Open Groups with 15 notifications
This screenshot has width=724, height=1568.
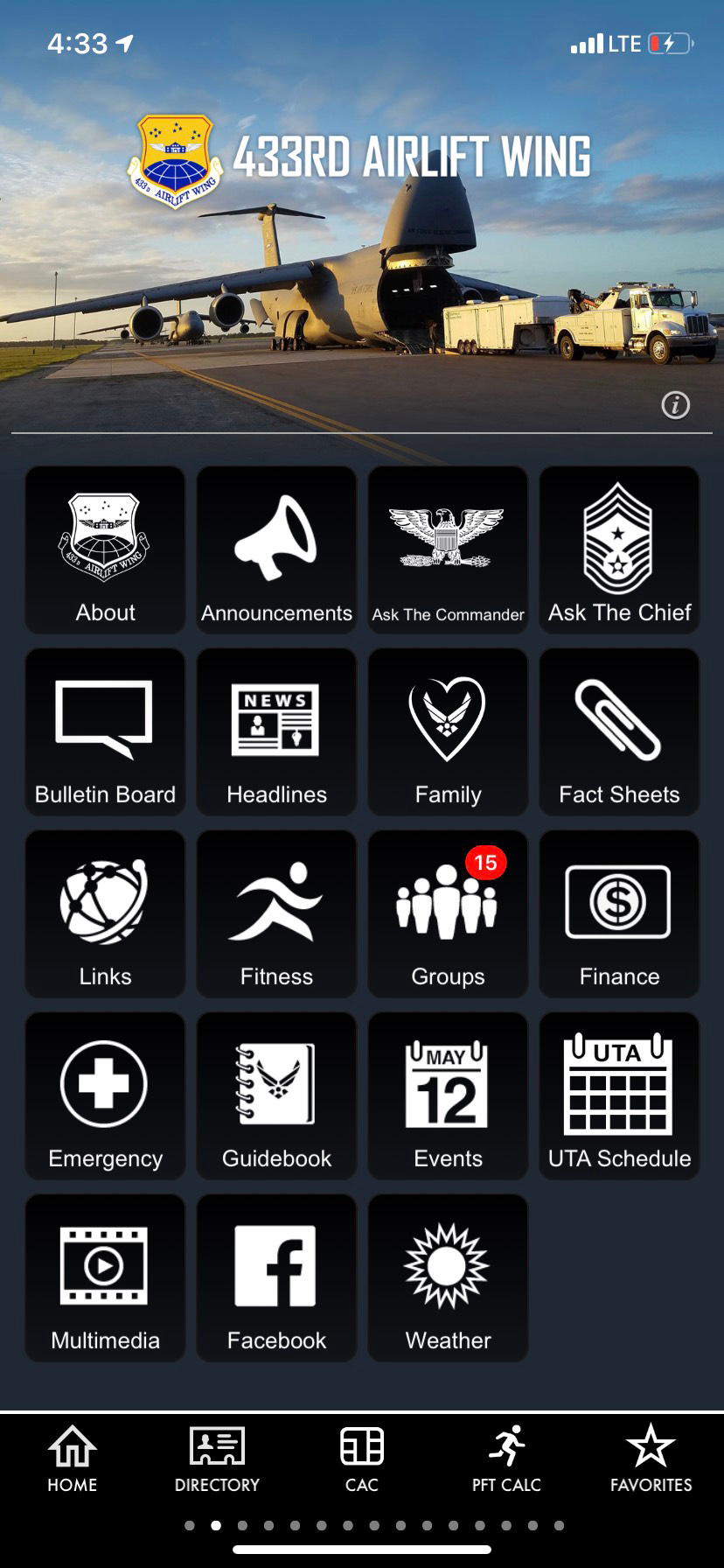[x=448, y=914]
